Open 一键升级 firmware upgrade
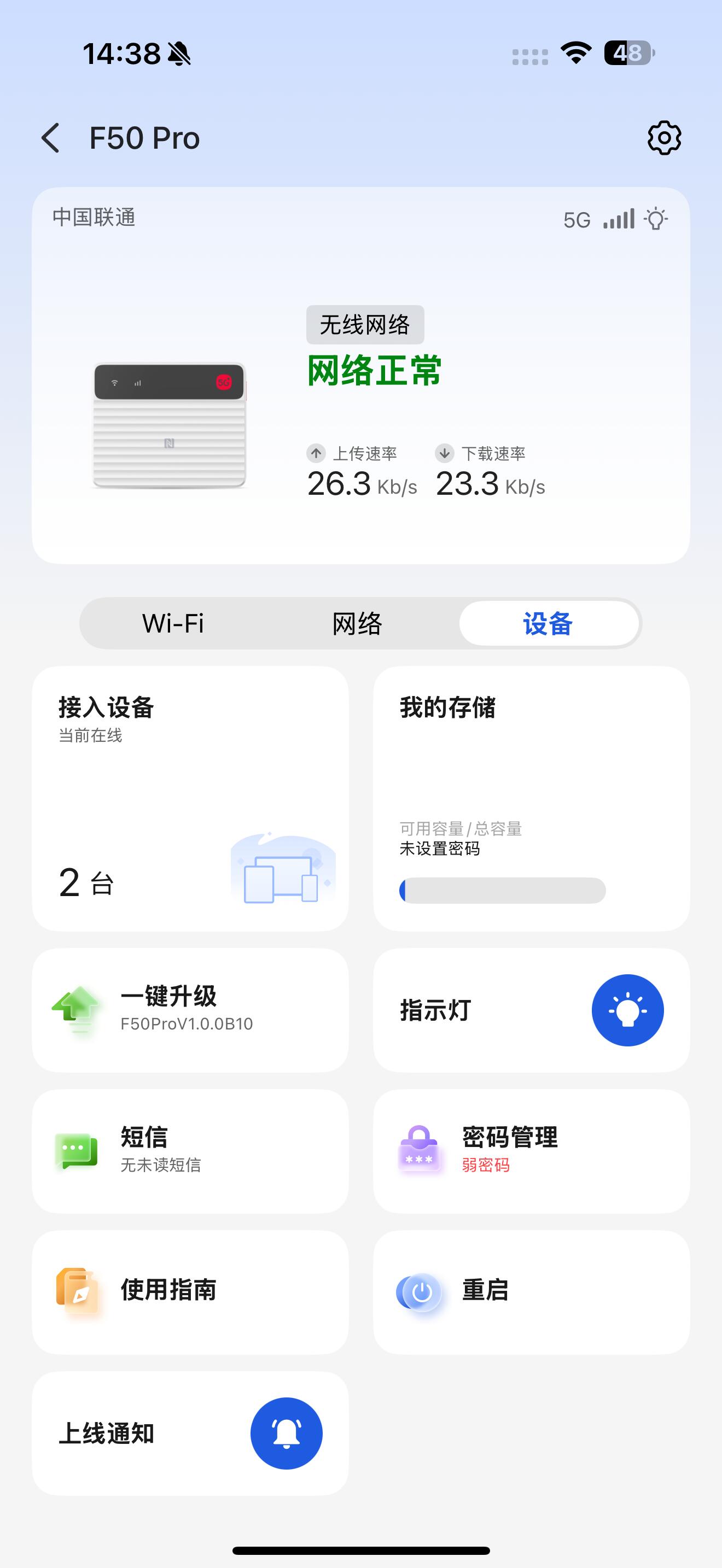This screenshot has width=722, height=1568. (x=190, y=1010)
